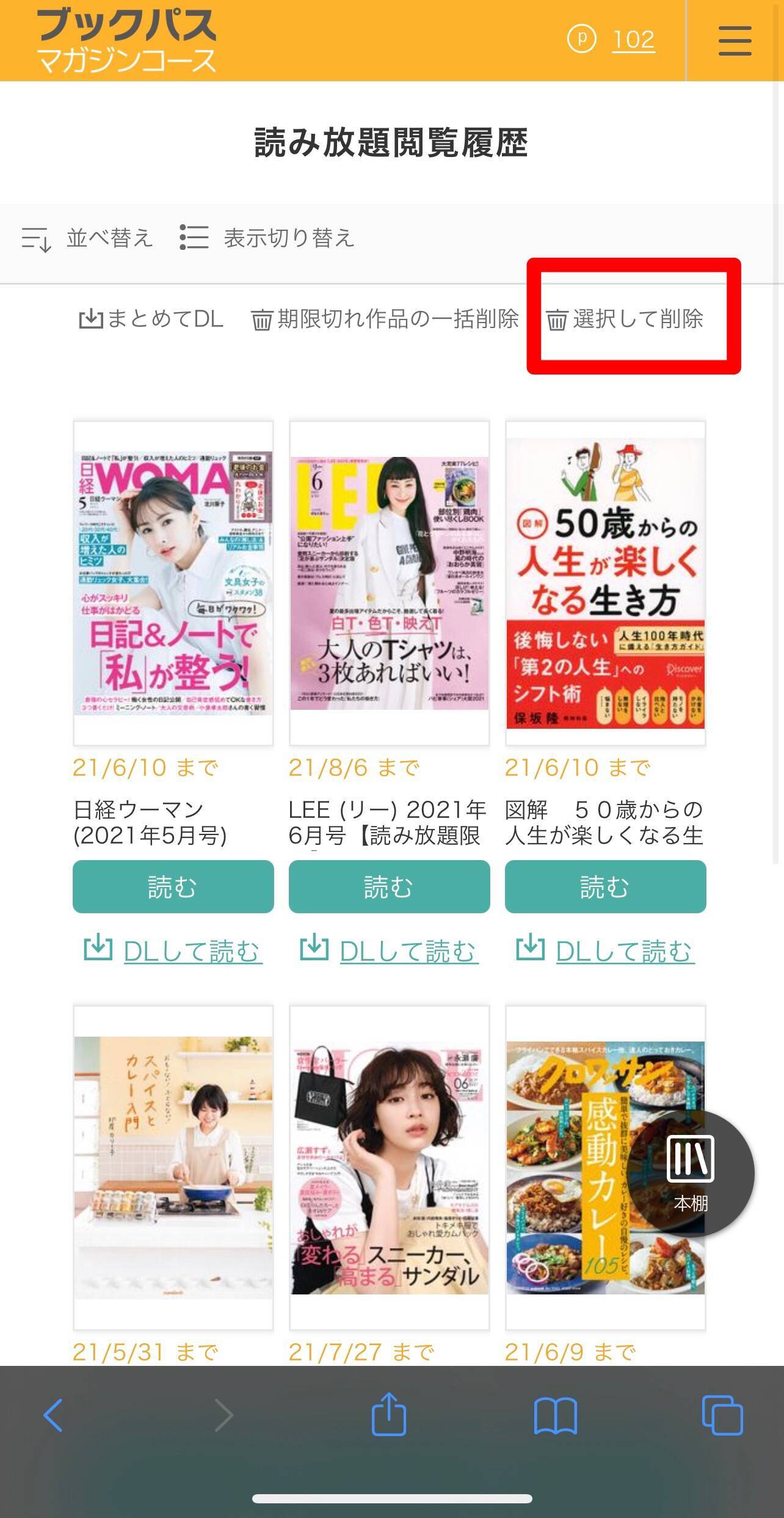Open the 並べ替え sort options
This screenshot has height=1518, width=784.
point(87,238)
